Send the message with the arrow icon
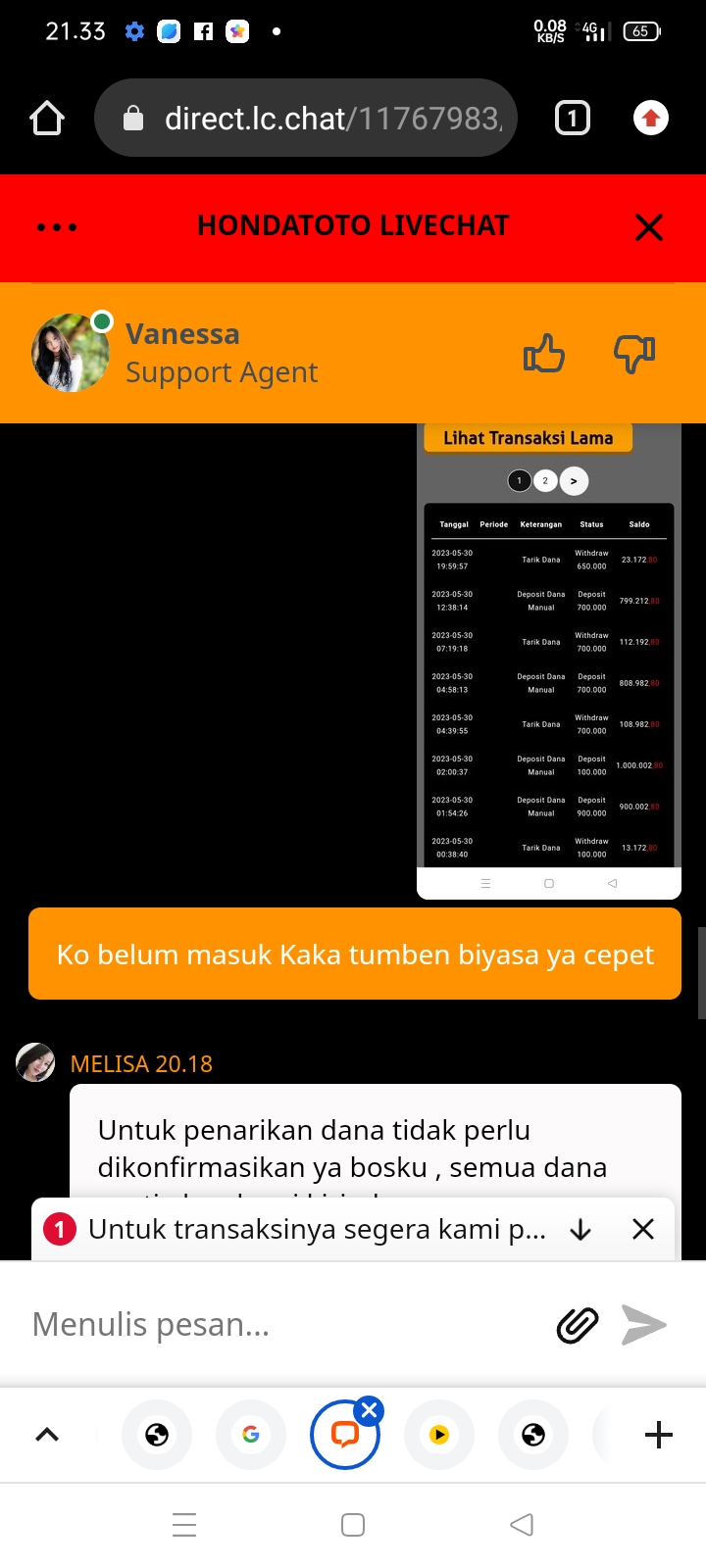The image size is (706, 1568). [x=644, y=1325]
